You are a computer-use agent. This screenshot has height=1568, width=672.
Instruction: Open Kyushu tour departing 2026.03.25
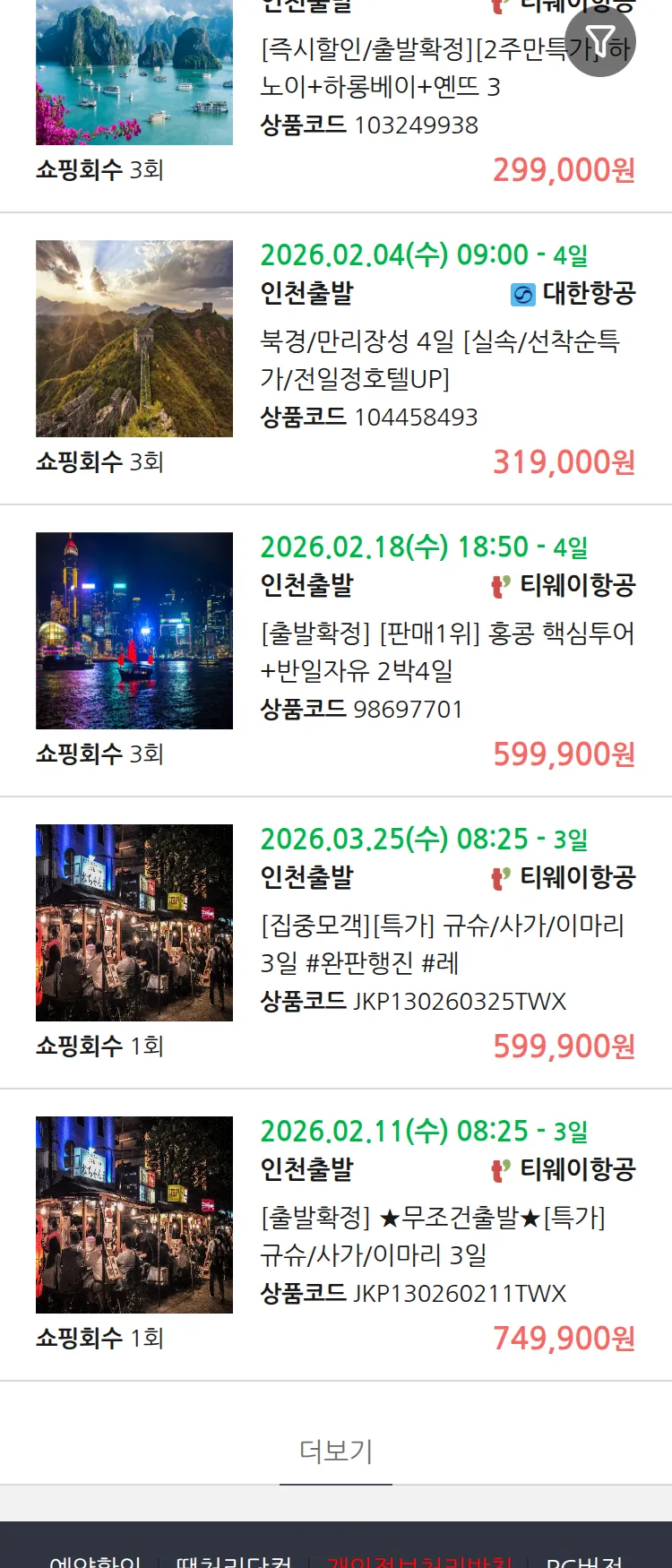point(443,943)
